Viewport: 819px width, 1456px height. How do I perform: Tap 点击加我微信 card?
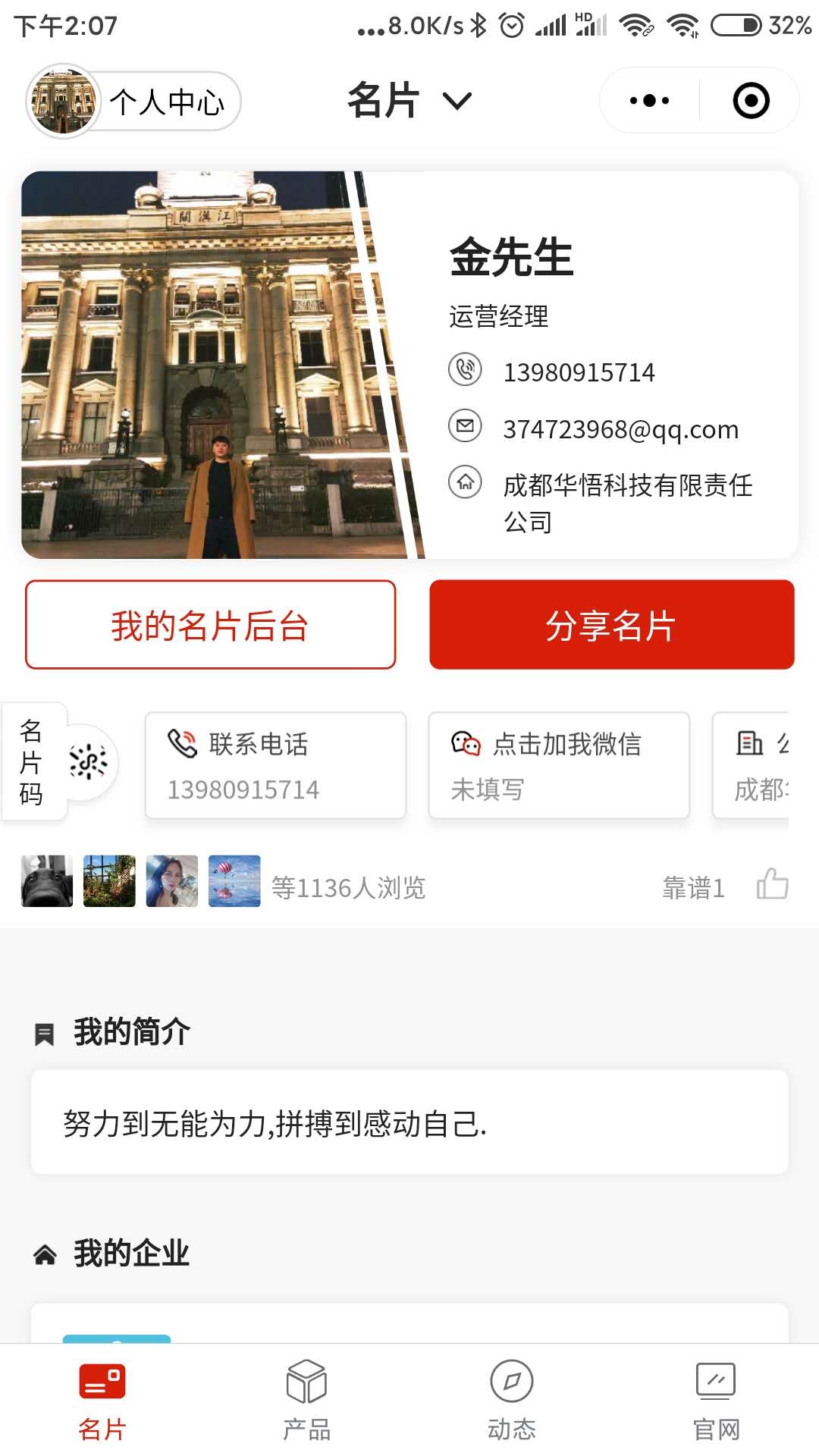[x=559, y=766]
